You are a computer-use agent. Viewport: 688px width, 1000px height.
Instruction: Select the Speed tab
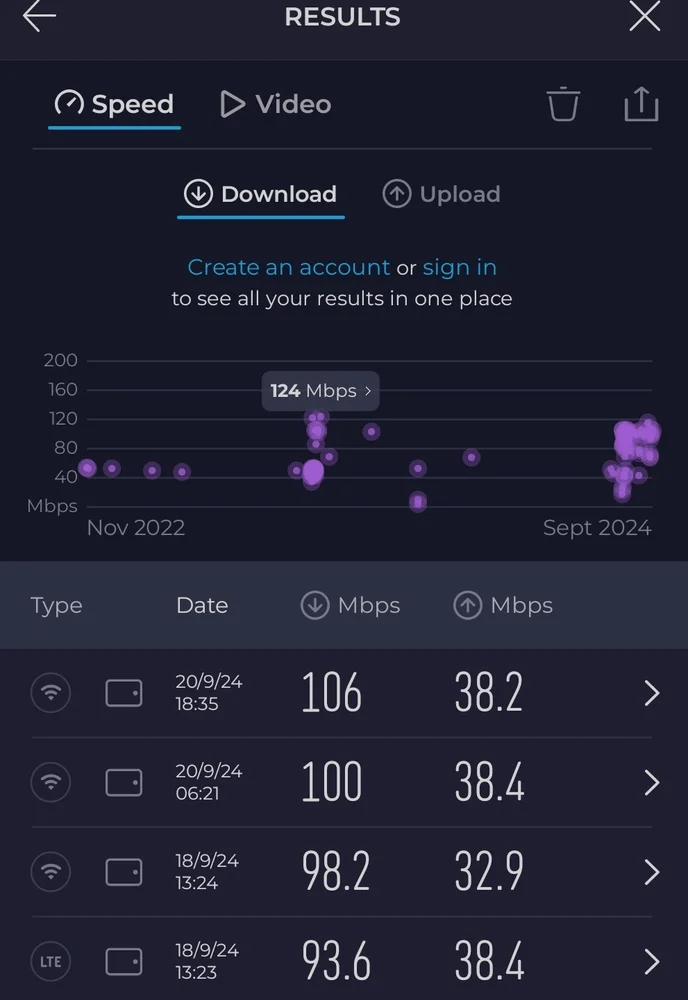[x=114, y=104]
